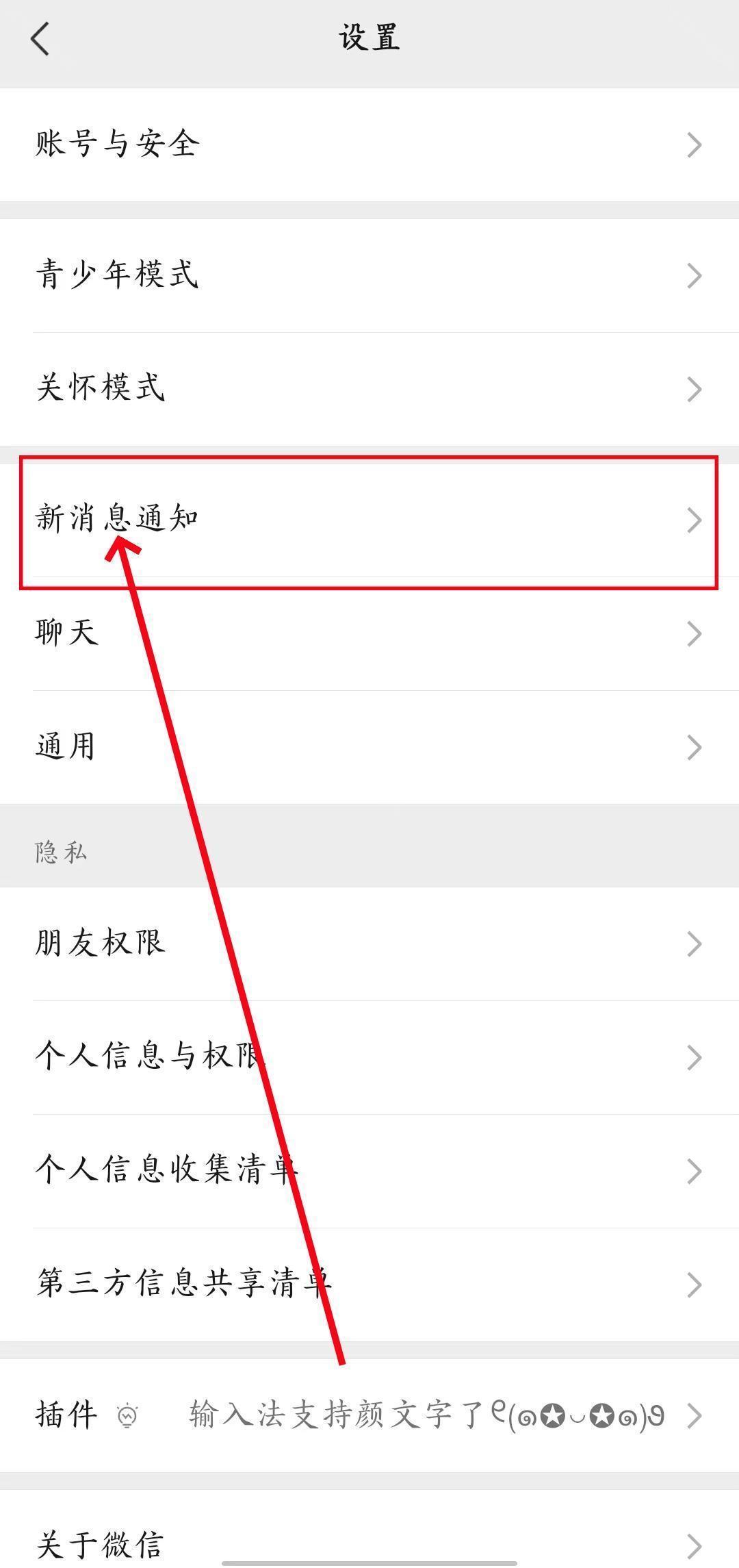Open 个人信息与权限
Screen dimensions: 739x1568
tap(369, 1057)
